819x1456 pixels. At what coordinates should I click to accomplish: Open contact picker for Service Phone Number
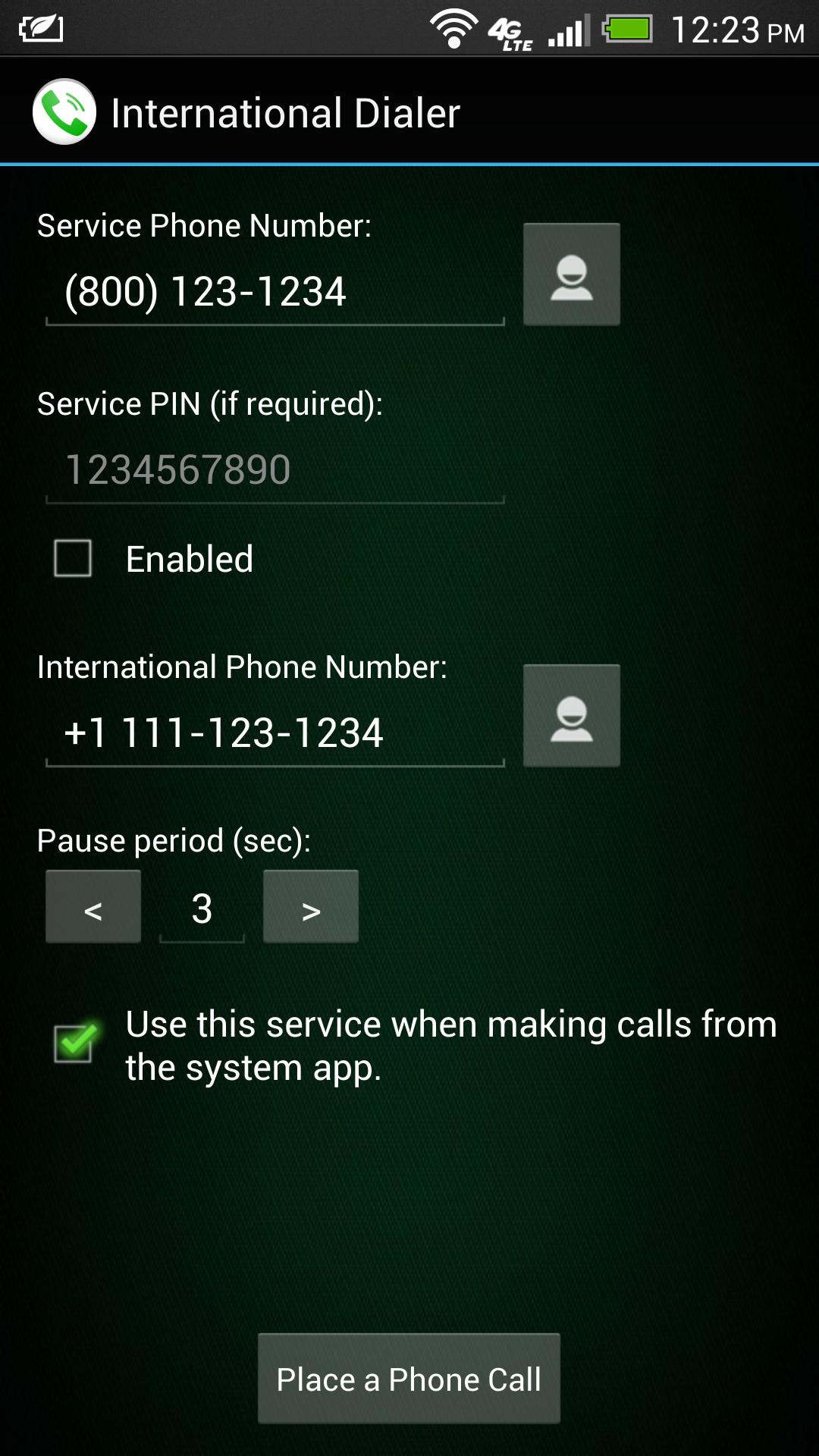click(x=572, y=275)
